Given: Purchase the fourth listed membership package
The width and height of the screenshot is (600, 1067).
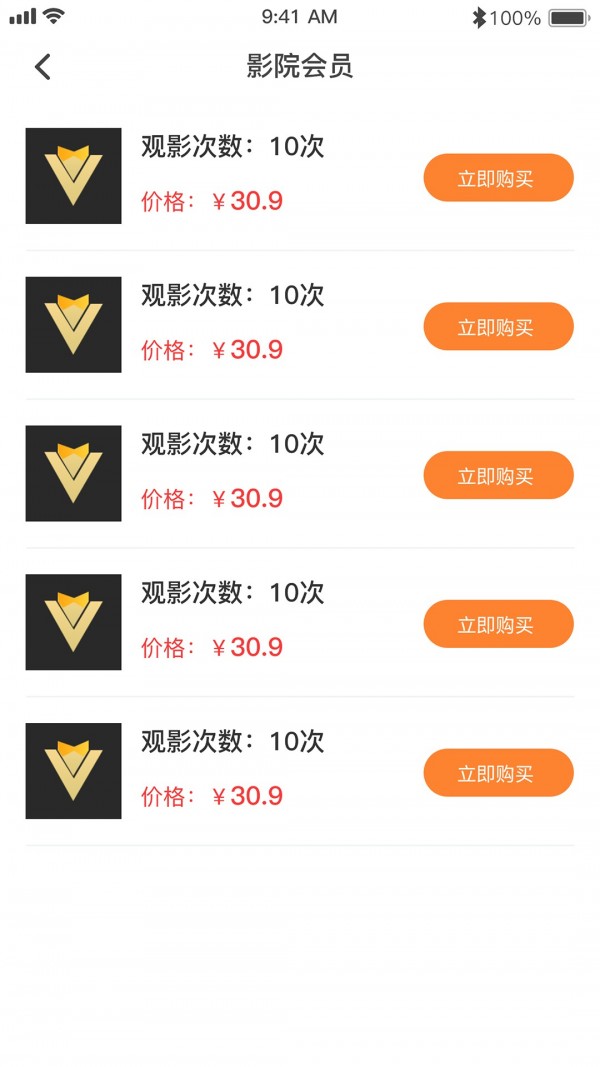Looking at the screenshot, I should click(x=499, y=623).
